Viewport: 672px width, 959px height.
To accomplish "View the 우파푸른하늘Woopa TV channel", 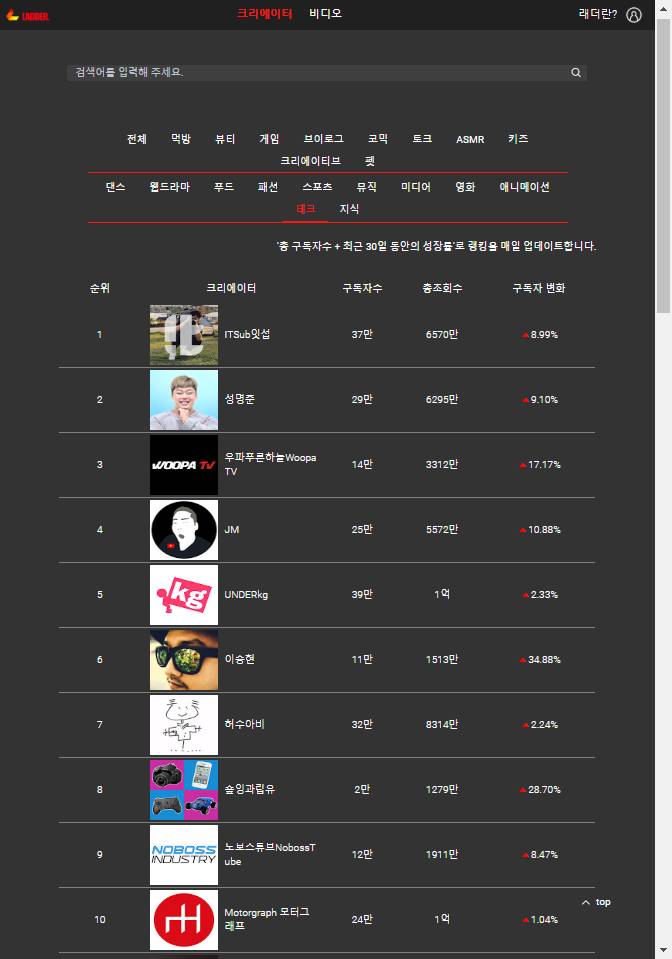I will tap(268, 464).
